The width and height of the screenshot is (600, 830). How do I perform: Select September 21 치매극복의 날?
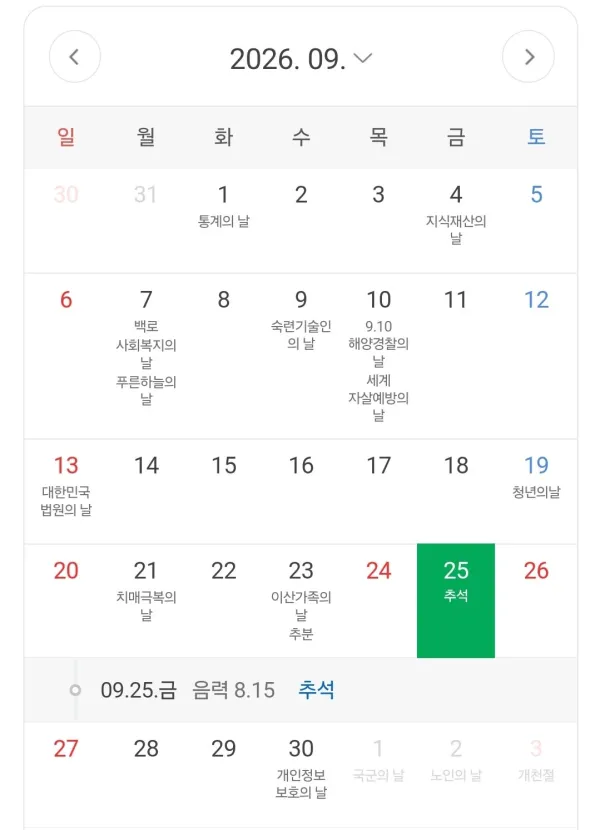[x=146, y=601]
